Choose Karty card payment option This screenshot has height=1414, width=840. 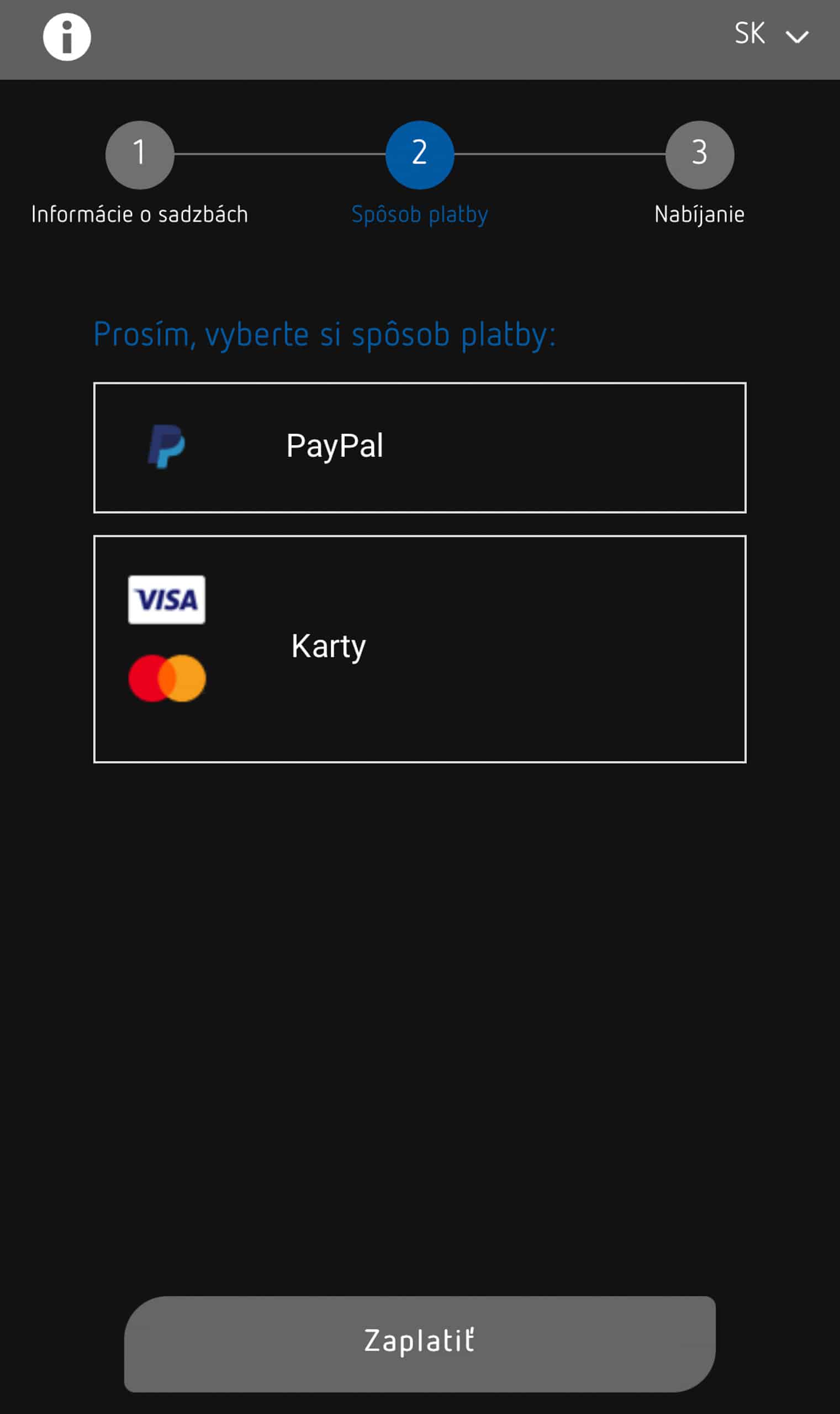coord(419,648)
